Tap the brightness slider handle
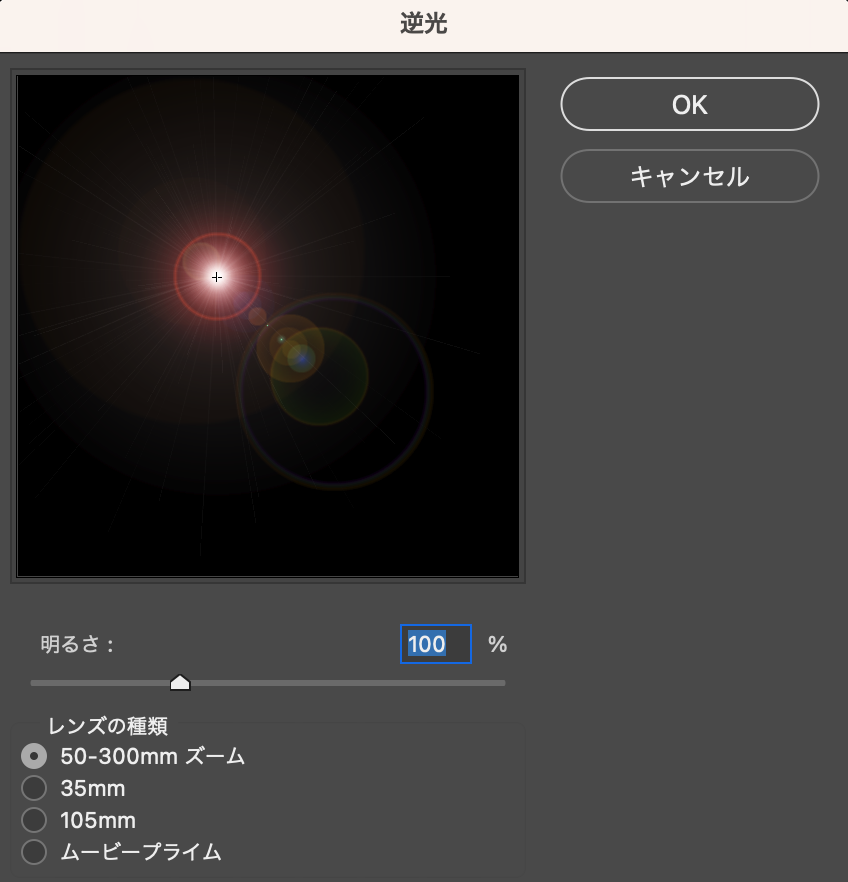Screen dimensions: 848x882 (x=180, y=683)
